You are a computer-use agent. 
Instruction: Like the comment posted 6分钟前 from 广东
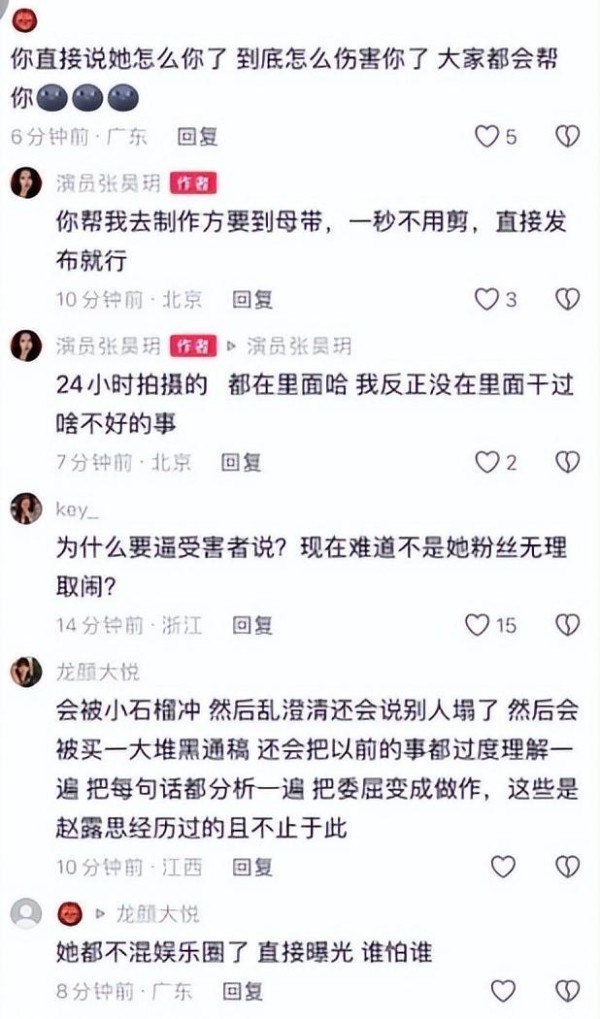point(487,137)
